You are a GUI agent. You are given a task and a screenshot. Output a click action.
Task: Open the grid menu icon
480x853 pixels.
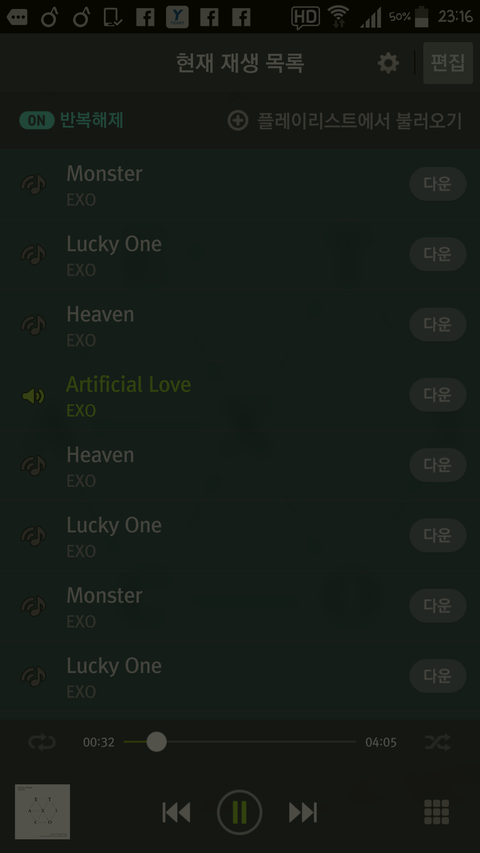pyautogui.click(x=436, y=813)
